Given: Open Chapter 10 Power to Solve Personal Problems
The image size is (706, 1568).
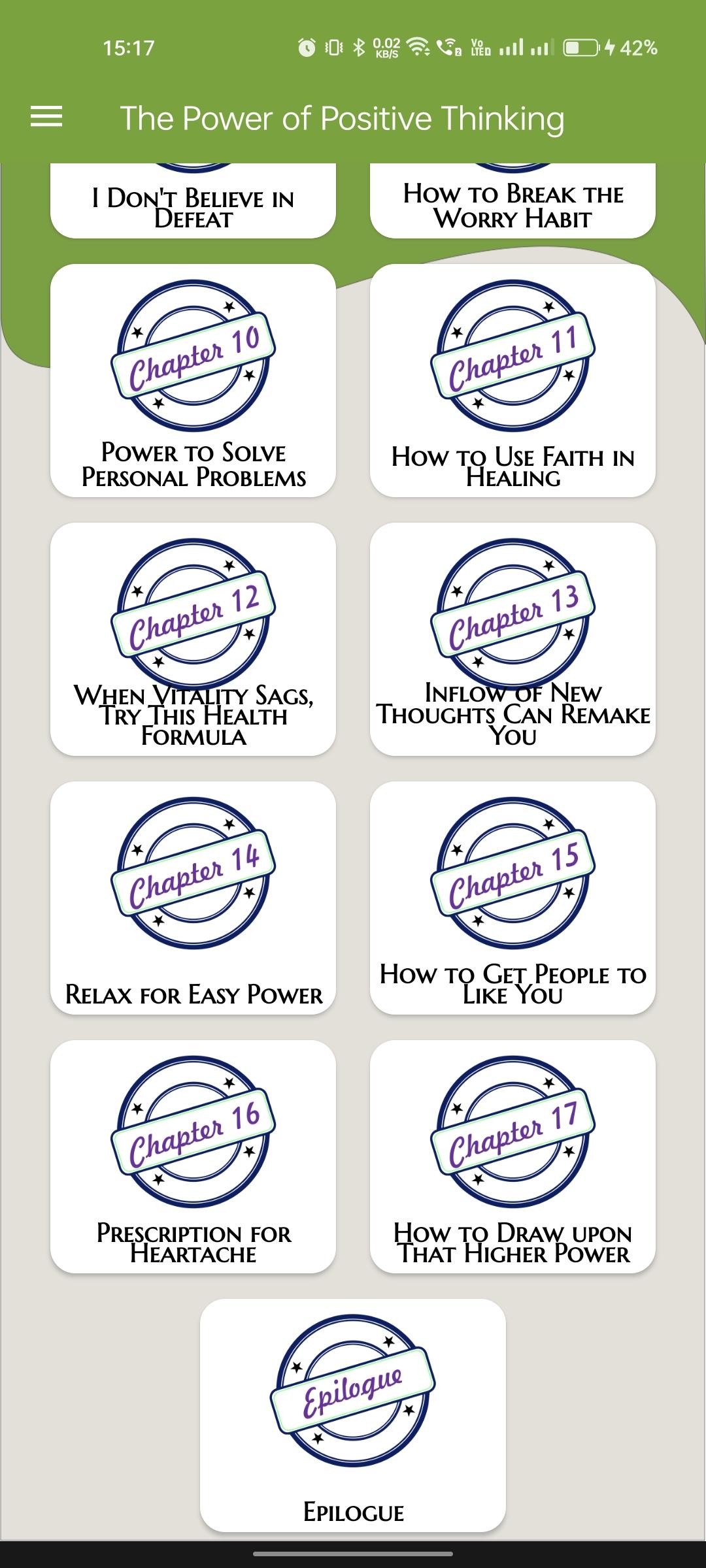Looking at the screenshot, I should 193,380.
